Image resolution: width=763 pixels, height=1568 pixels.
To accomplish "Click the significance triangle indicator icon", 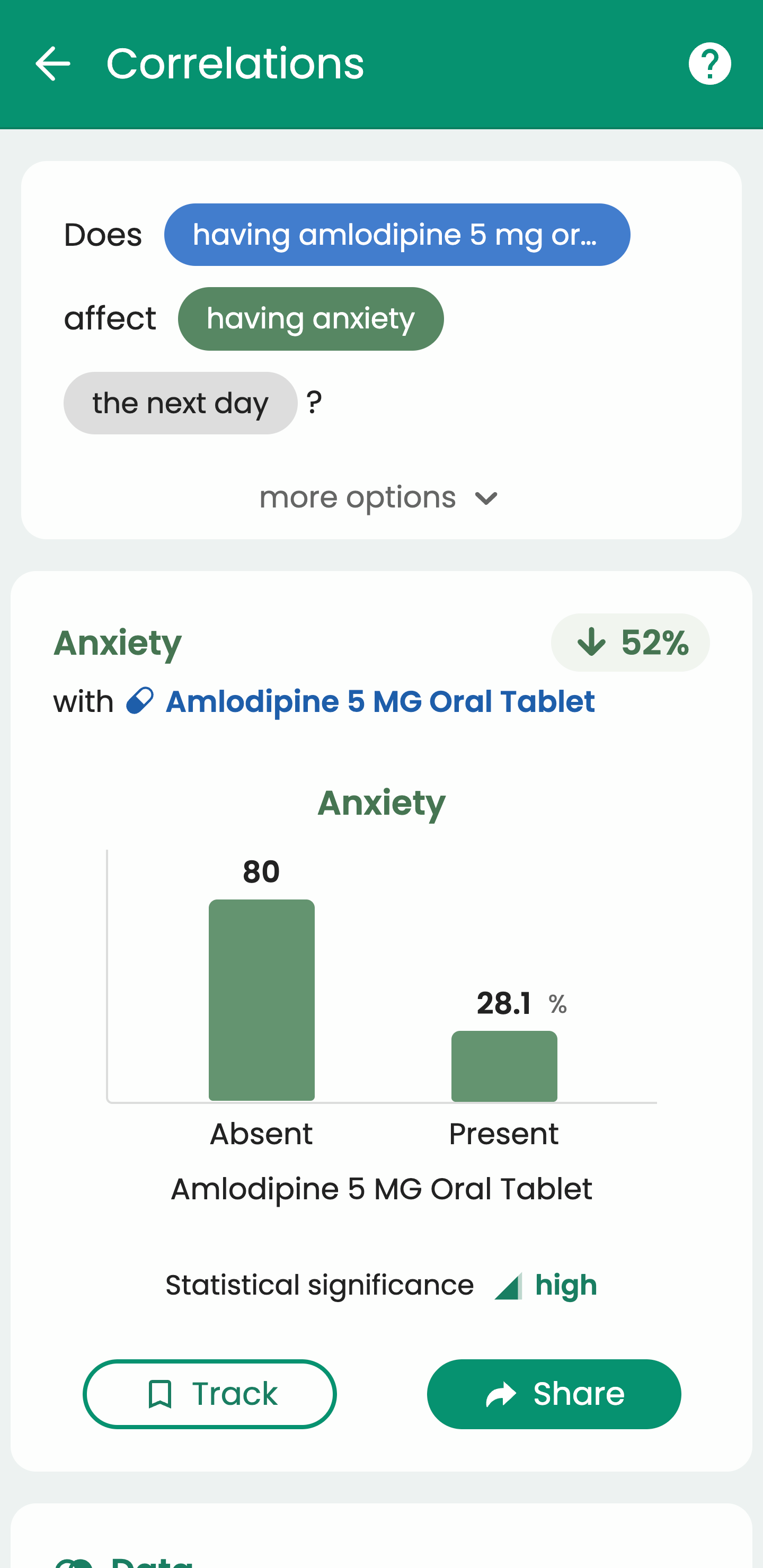I will 509,1285.
